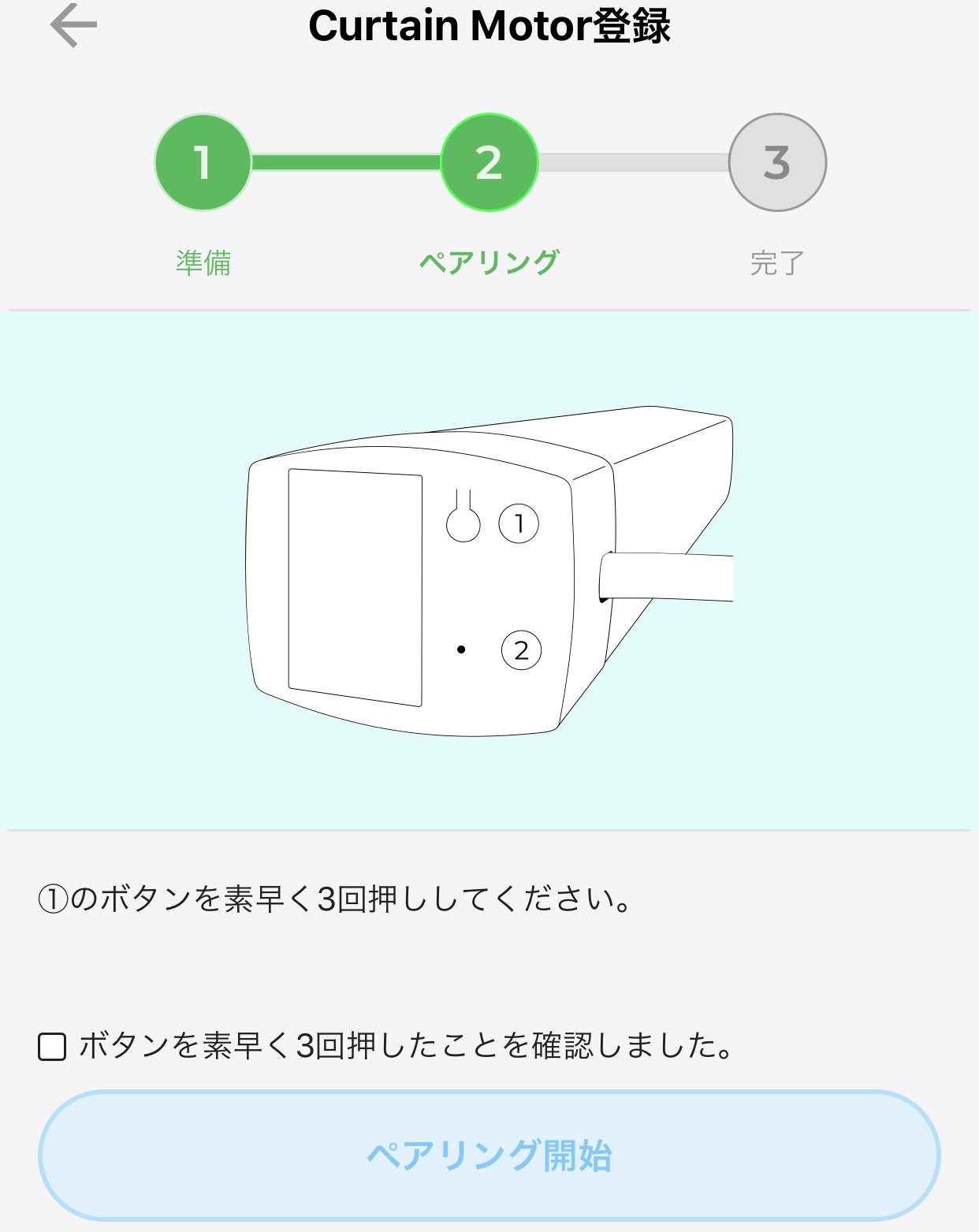Go back using the top arrow

coord(73,26)
